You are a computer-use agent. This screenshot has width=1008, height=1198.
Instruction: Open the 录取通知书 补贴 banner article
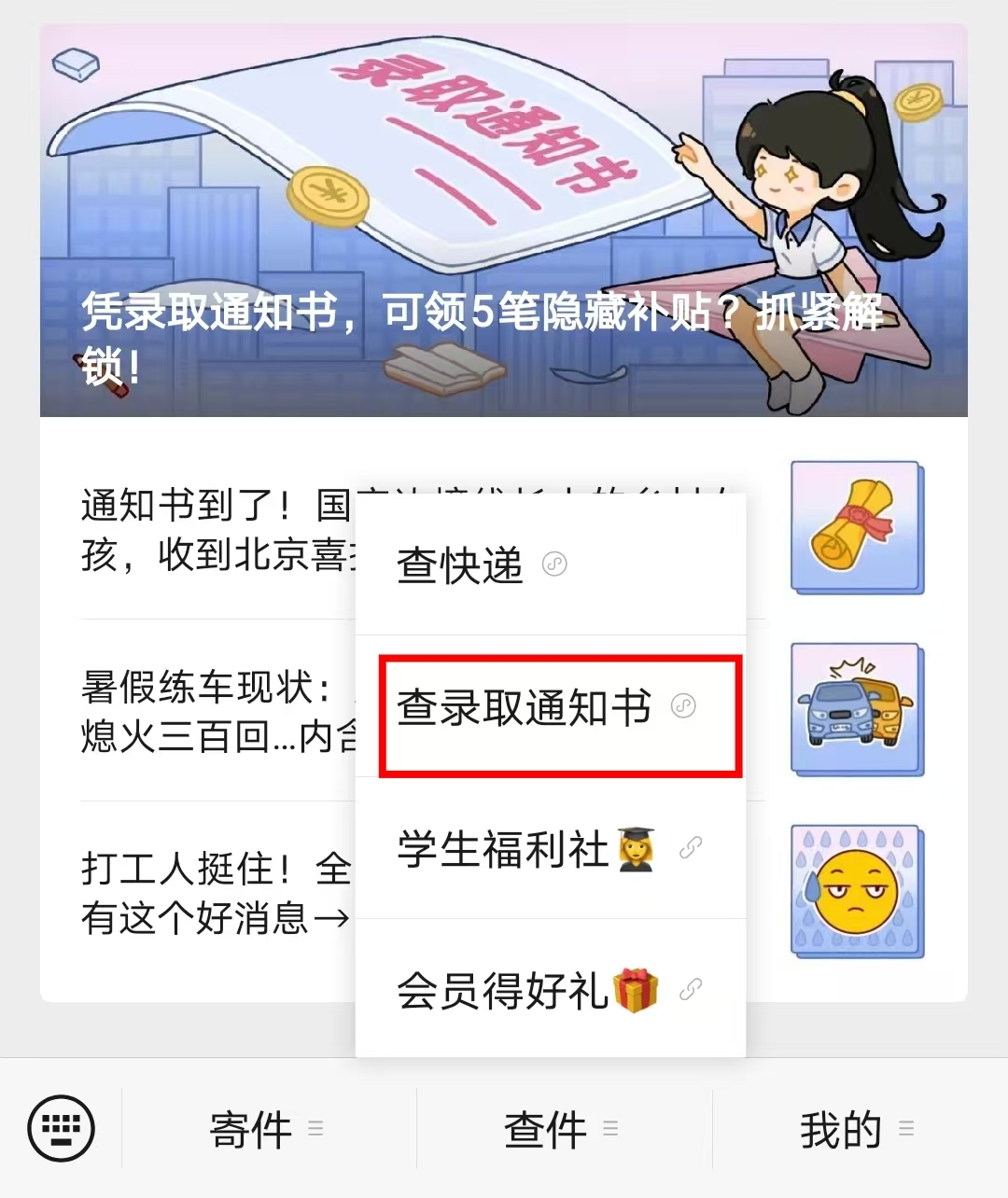[x=504, y=220]
